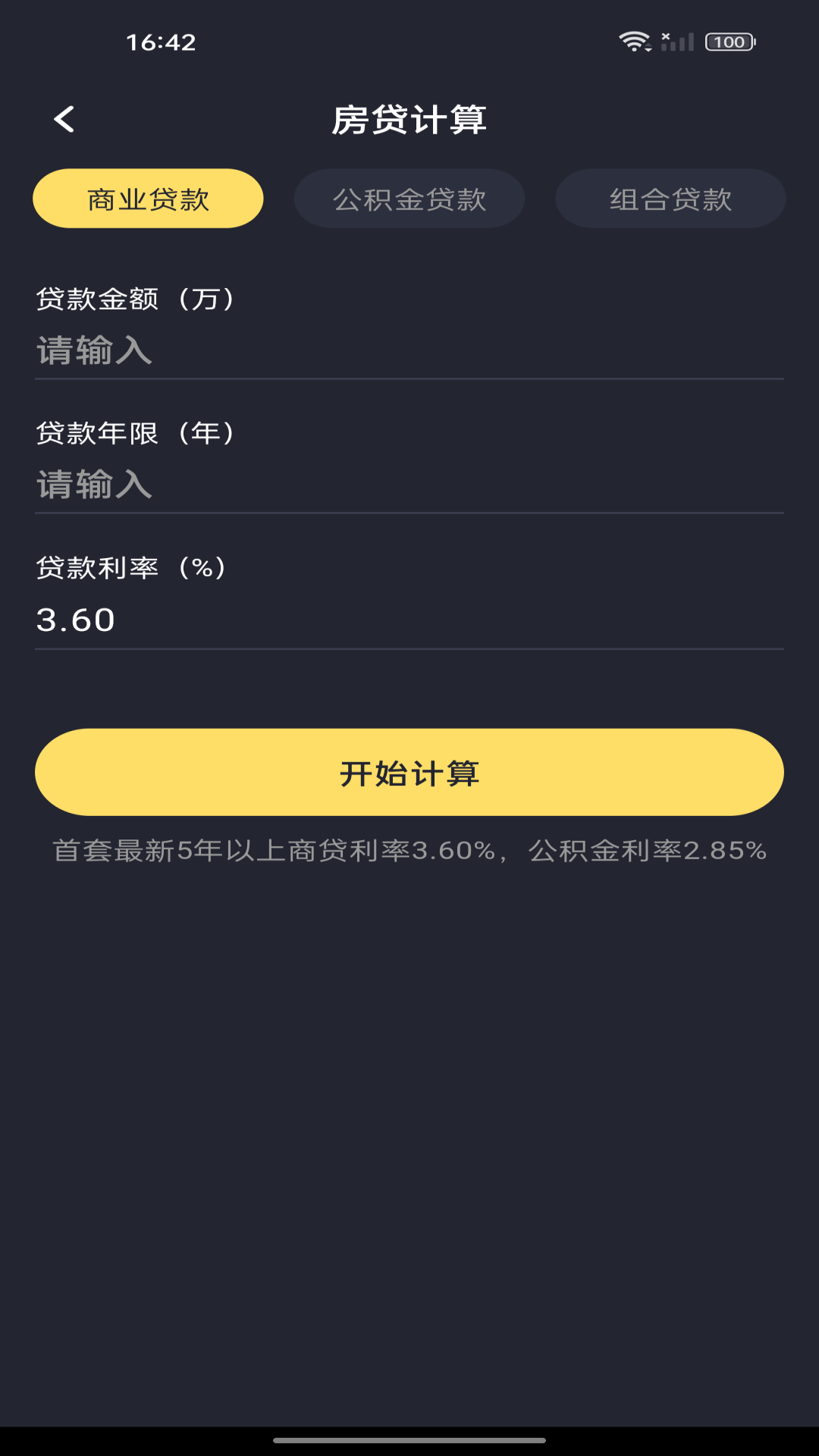Tap the muted SIM signal icon
The height and width of the screenshot is (1456, 819).
point(666,38)
